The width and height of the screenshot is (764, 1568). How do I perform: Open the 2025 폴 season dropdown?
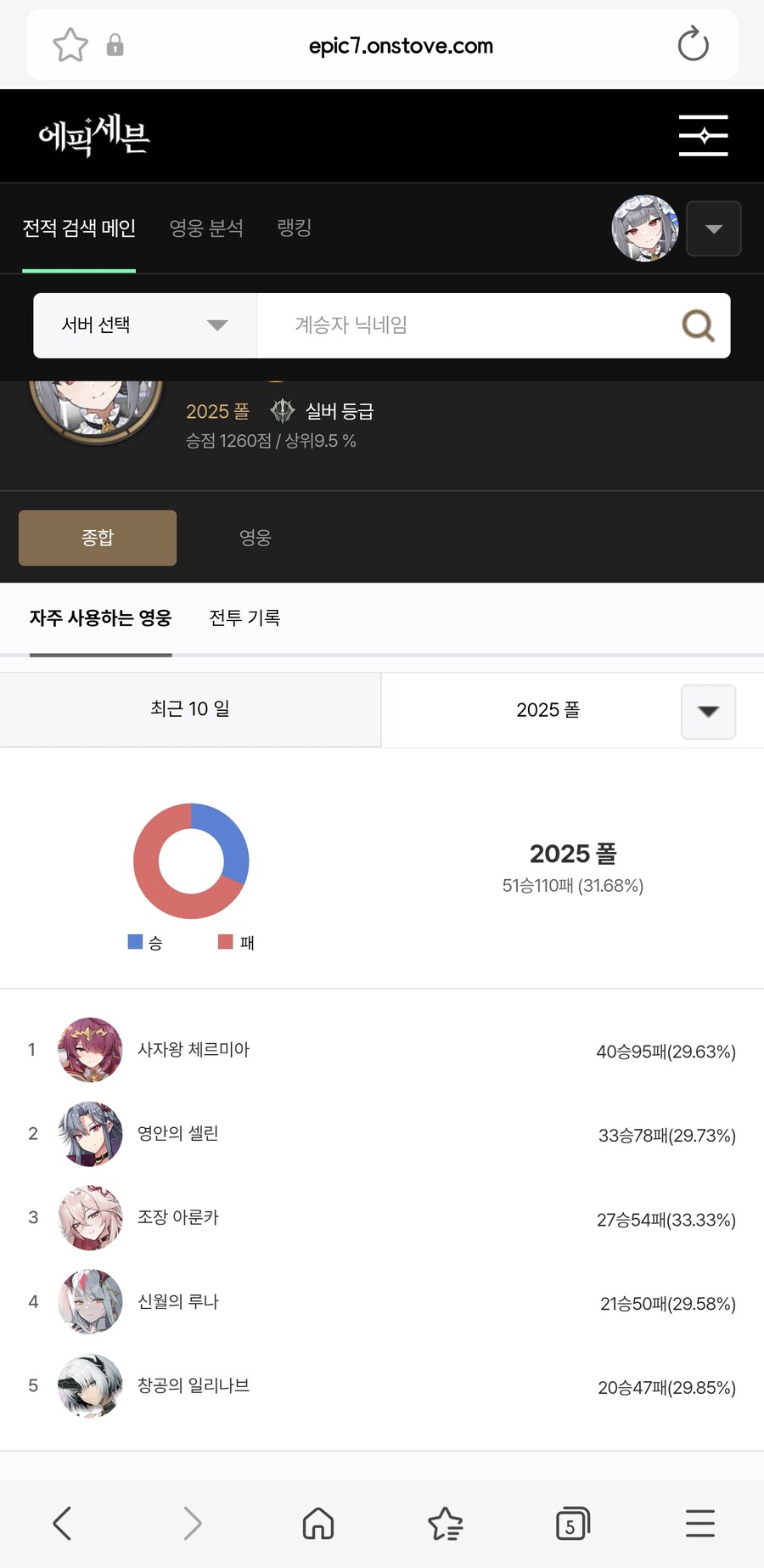click(x=708, y=712)
